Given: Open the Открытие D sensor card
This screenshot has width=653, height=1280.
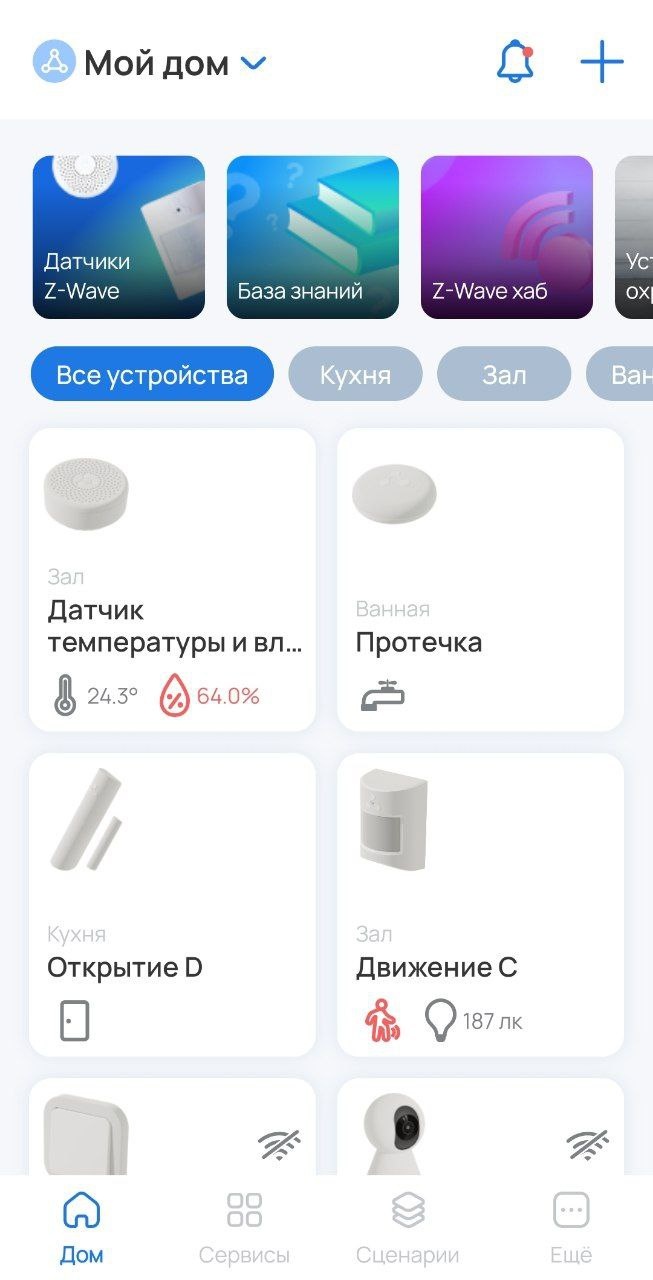Looking at the screenshot, I should pos(172,905).
